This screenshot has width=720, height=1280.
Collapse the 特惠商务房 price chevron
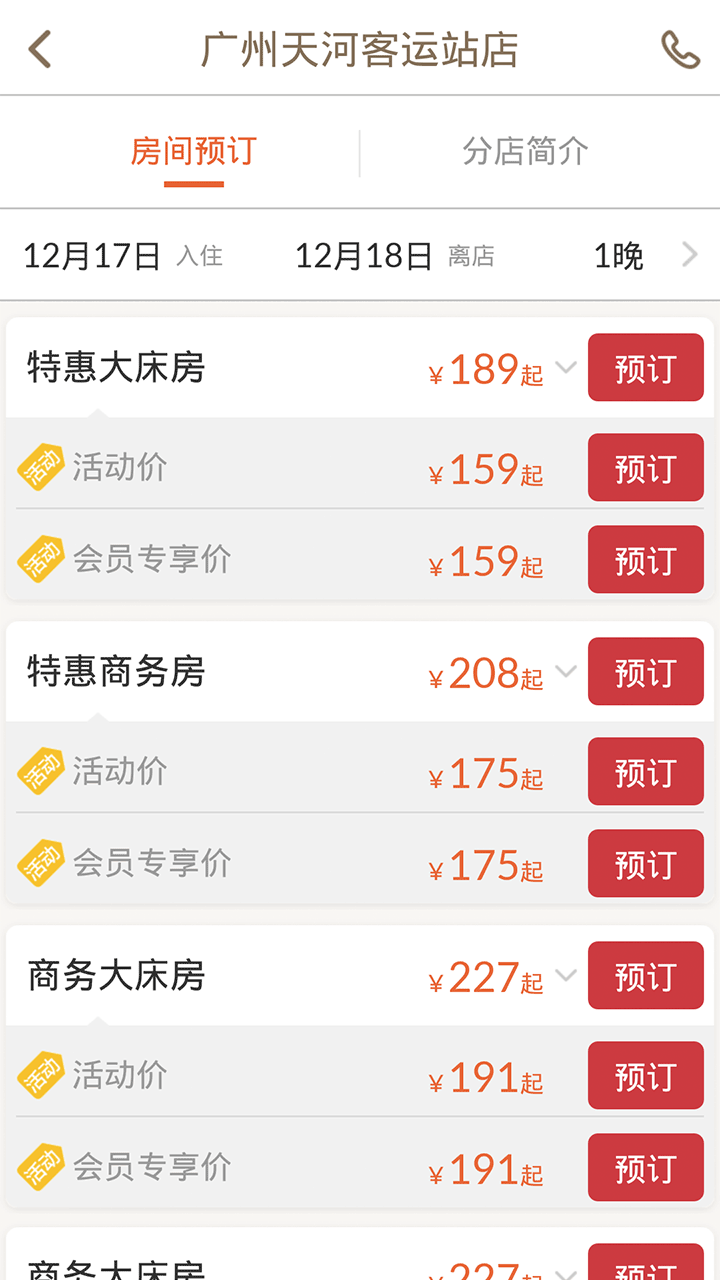(x=566, y=672)
